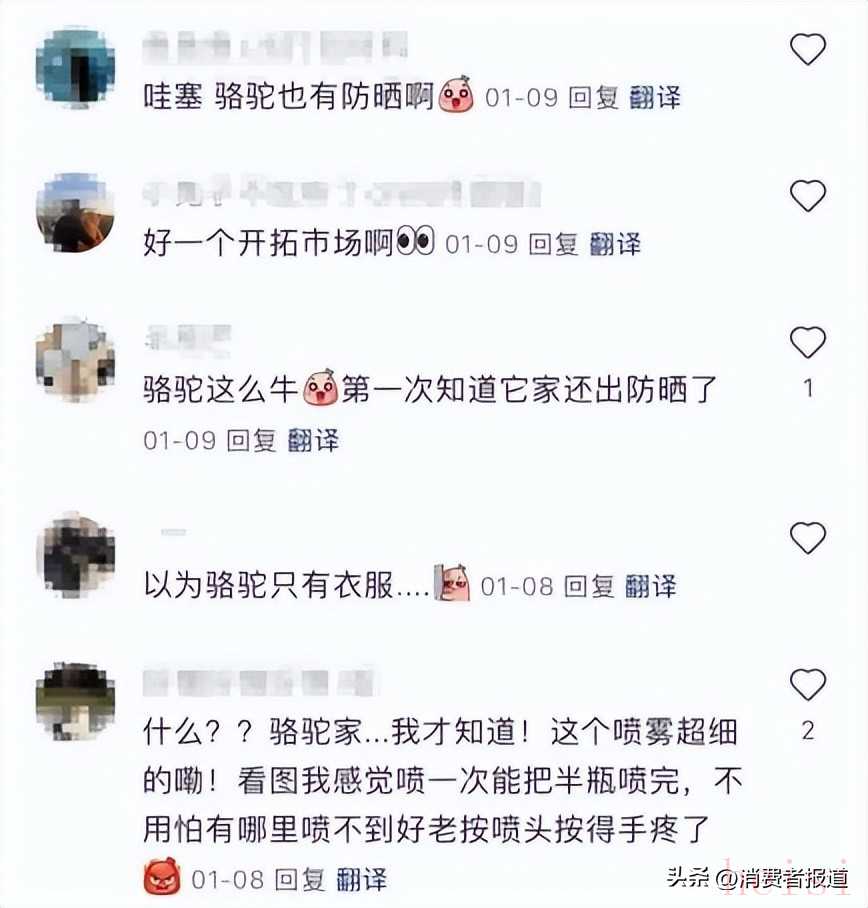This screenshot has width=868, height=908.
Task: Translate the comment about 喷雾超细
Action: point(361,880)
